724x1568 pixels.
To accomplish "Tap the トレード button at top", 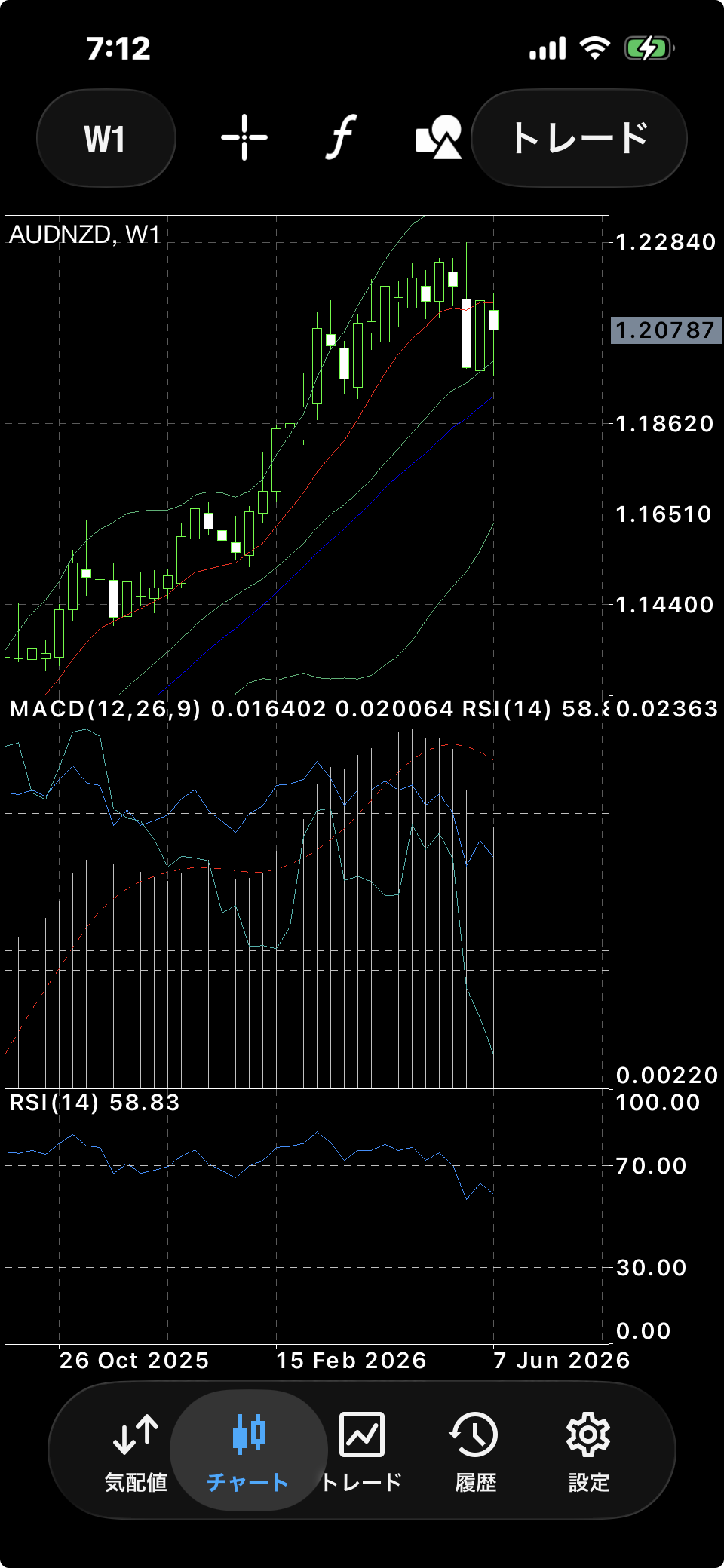I will coord(579,138).
